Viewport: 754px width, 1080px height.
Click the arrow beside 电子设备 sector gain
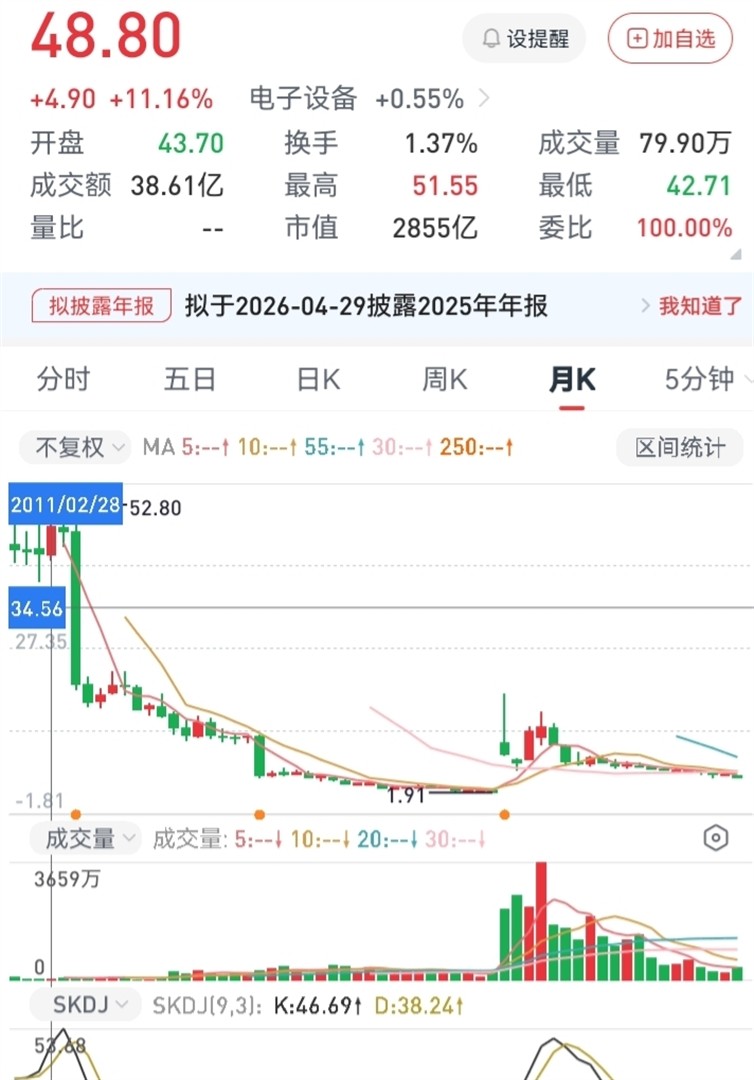coord(483,99)
